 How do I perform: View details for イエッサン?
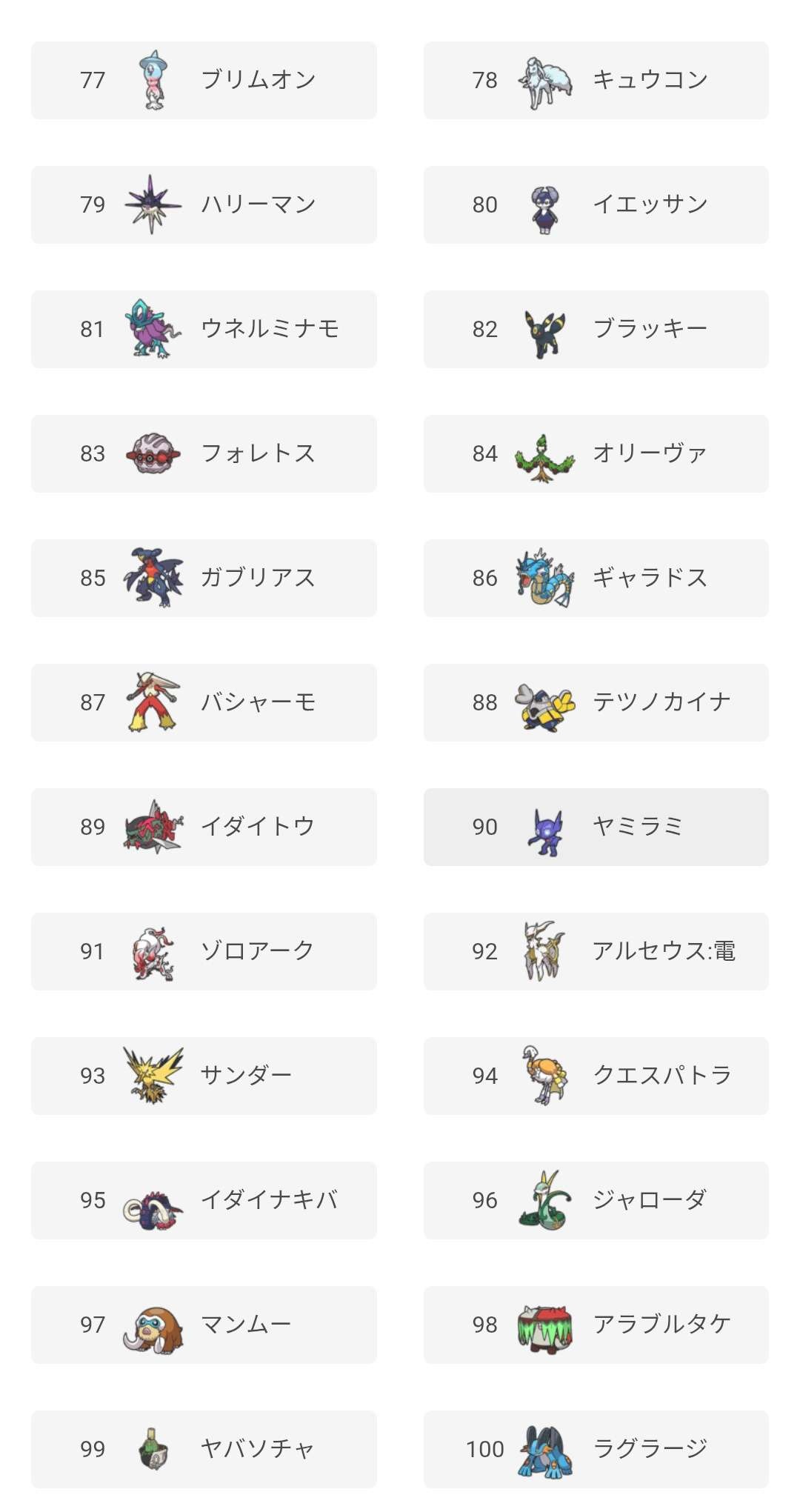point(596,204)
